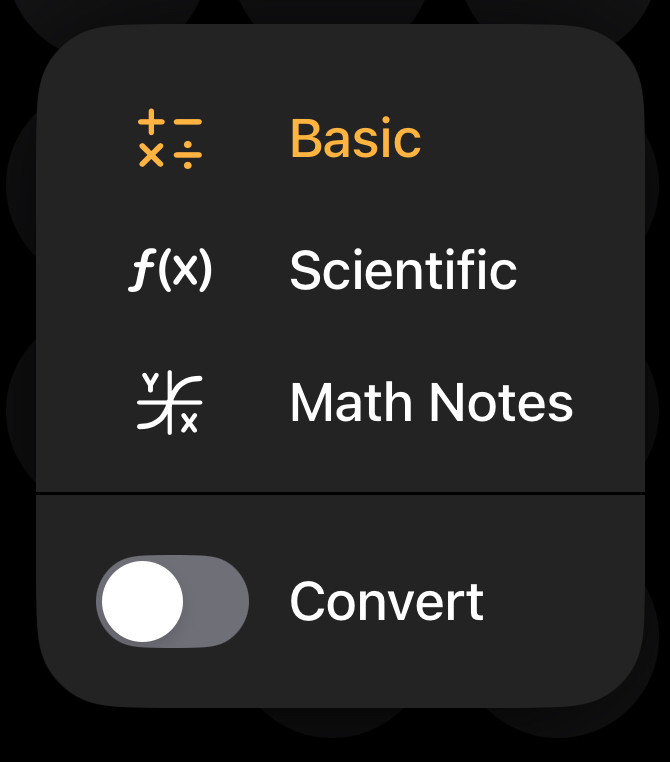Enable the Convert toggle
670x762 pixels.
point(172,602)
